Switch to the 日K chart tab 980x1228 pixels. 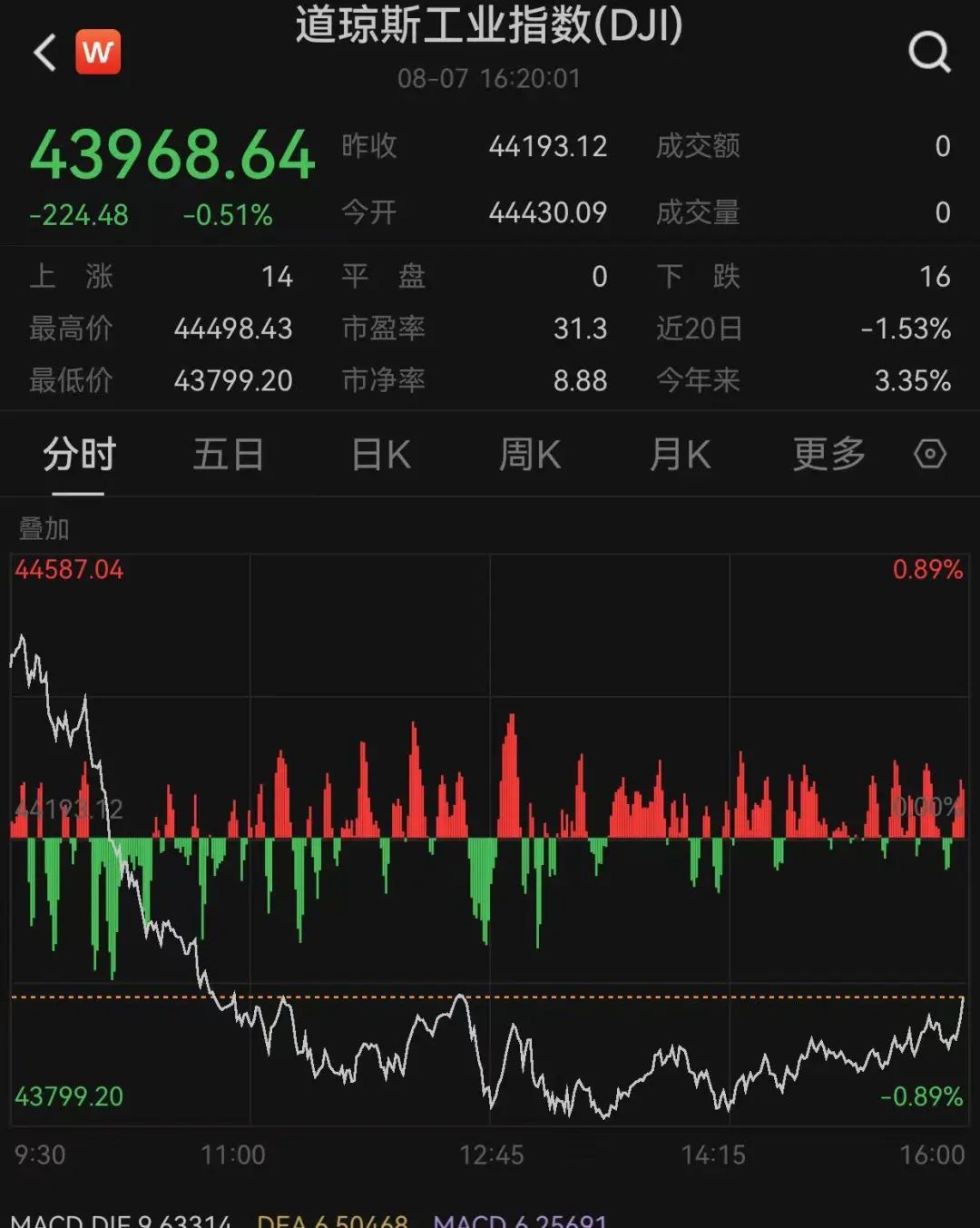coord(381,454)
